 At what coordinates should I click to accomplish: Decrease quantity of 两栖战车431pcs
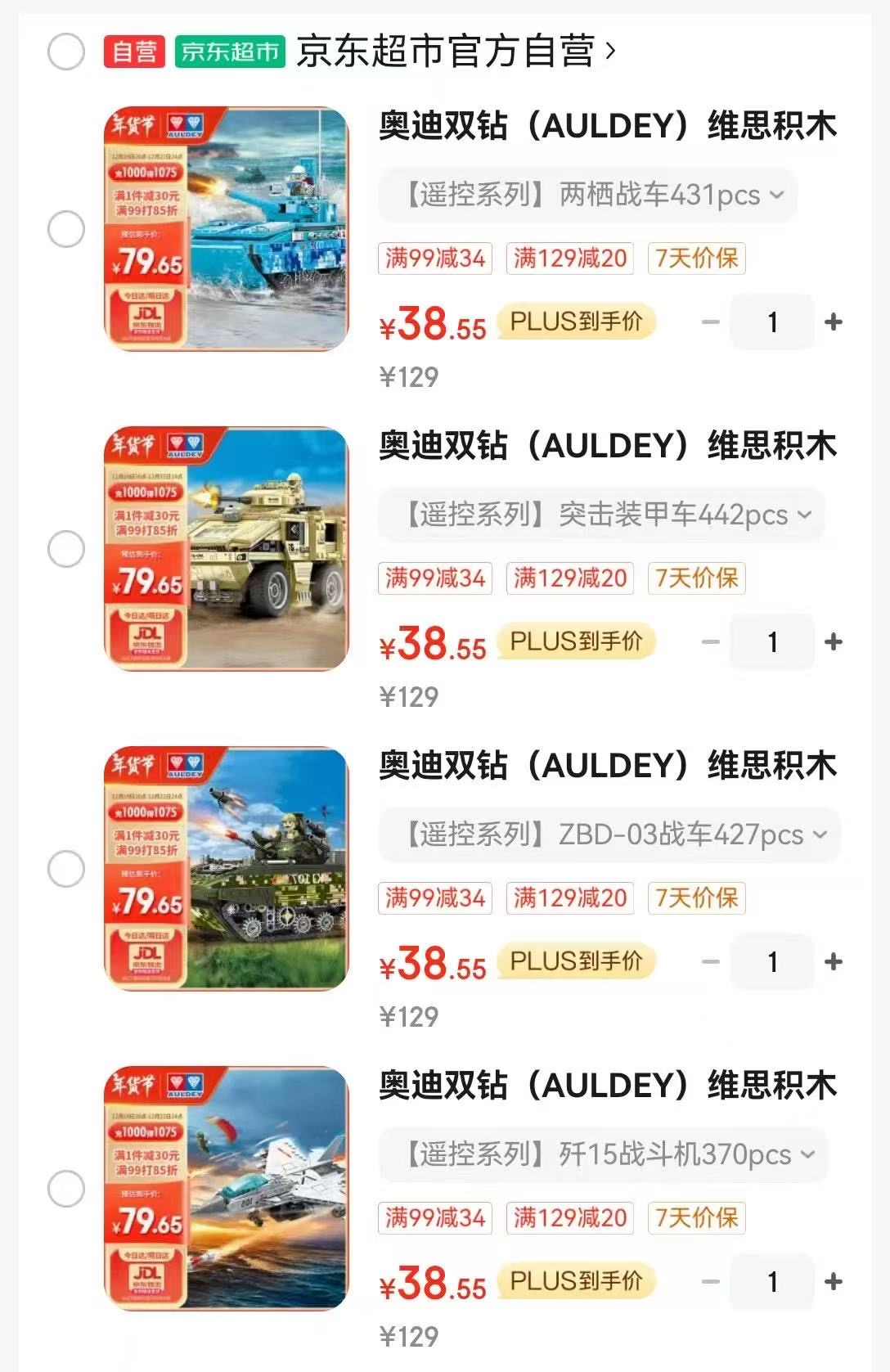pos(710,322)
